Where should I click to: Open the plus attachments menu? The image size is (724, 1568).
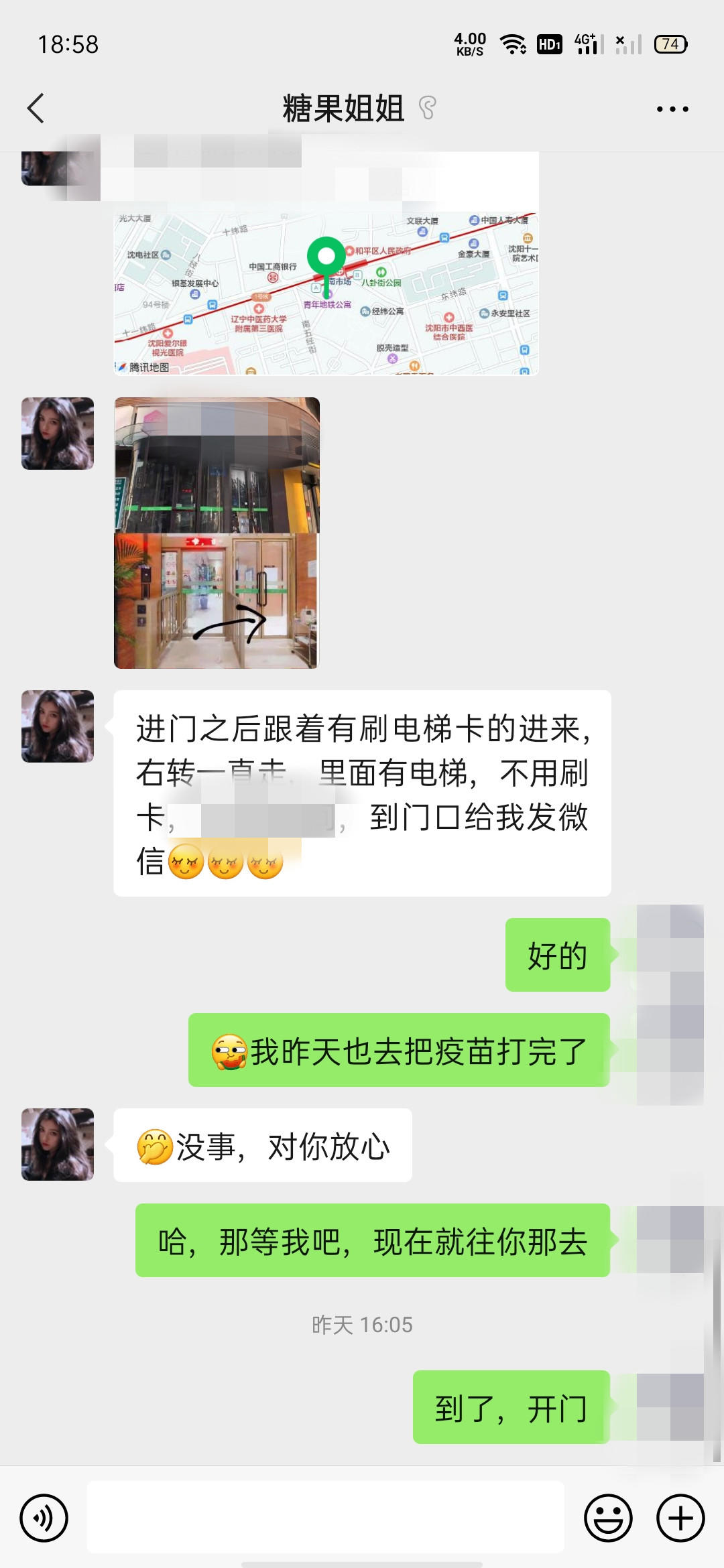pos(680,1518)
